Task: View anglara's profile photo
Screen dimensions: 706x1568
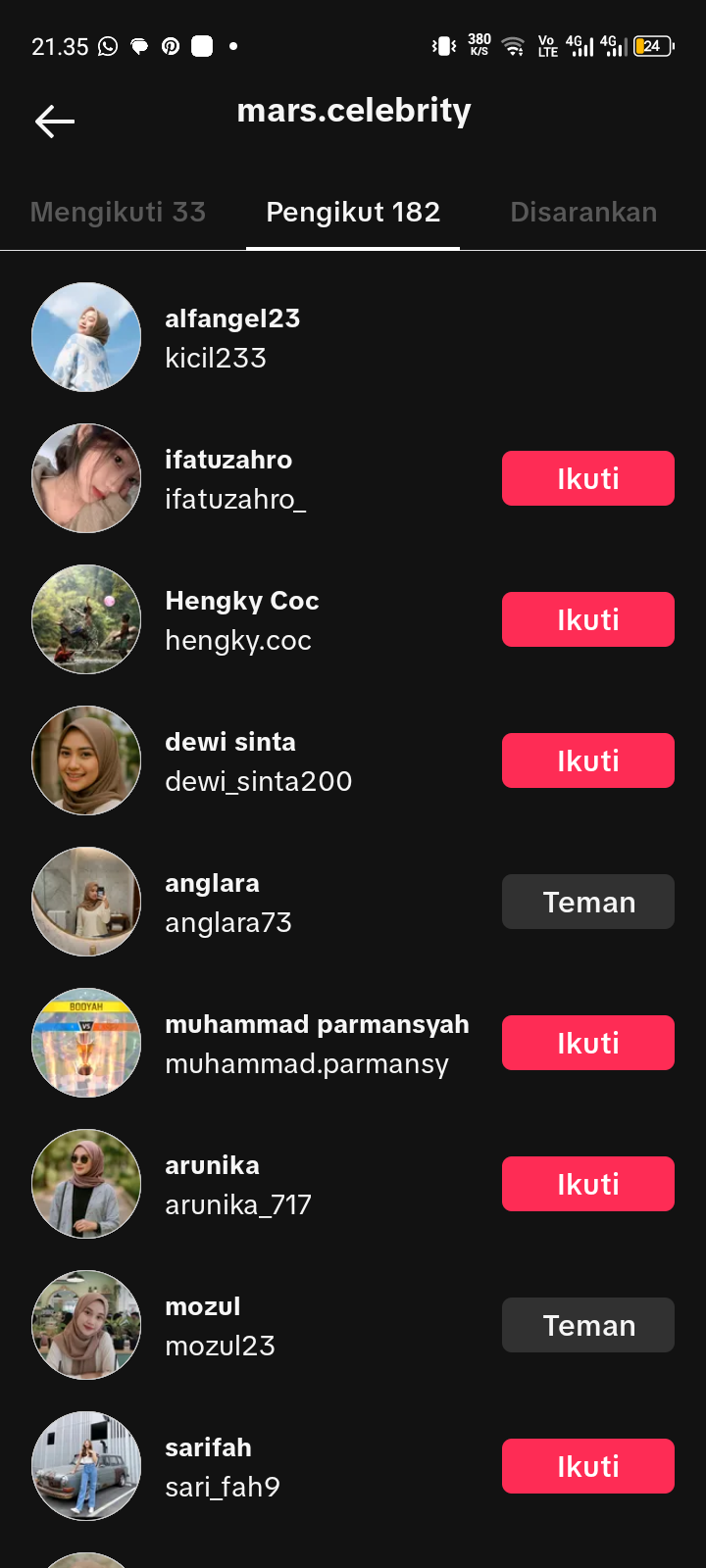Action: coord(86,902)
